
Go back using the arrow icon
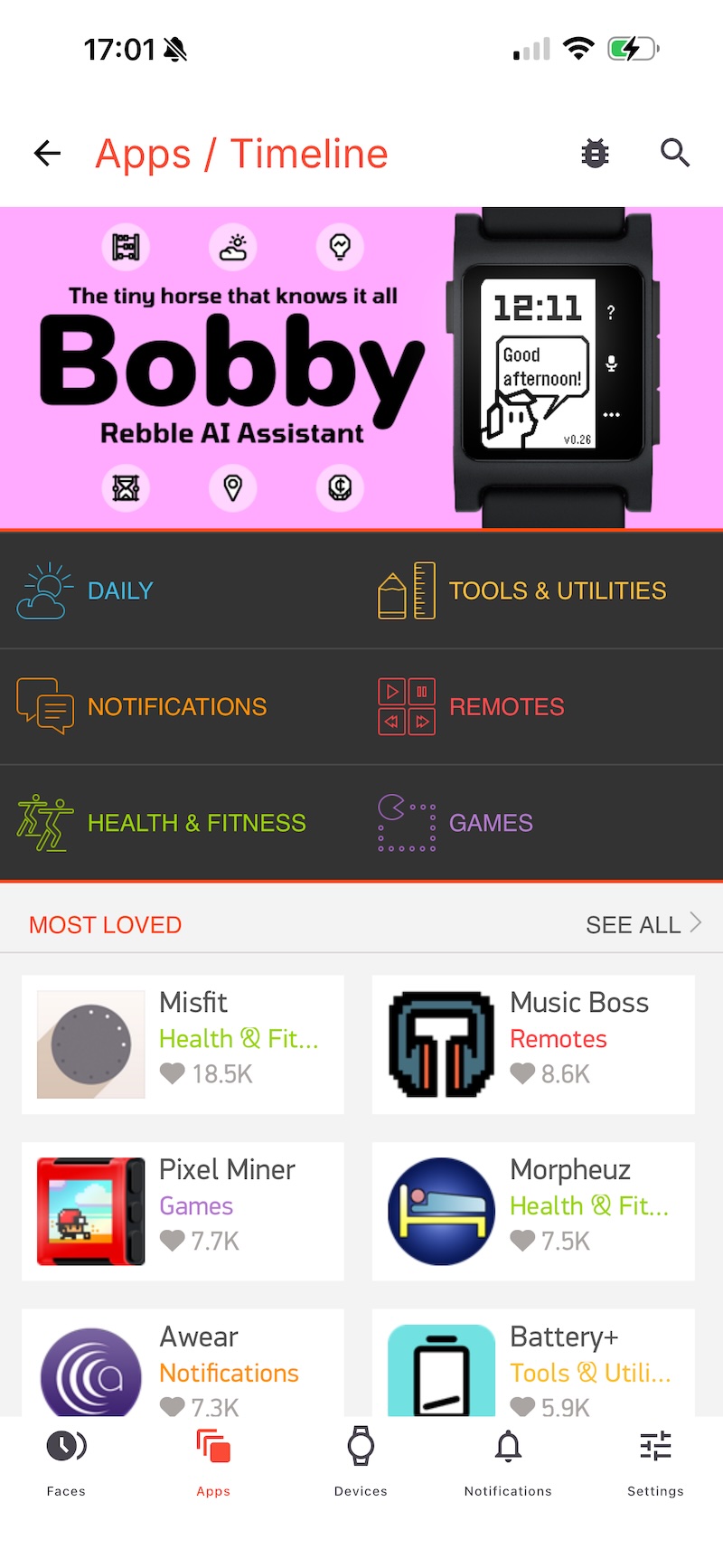47,154
